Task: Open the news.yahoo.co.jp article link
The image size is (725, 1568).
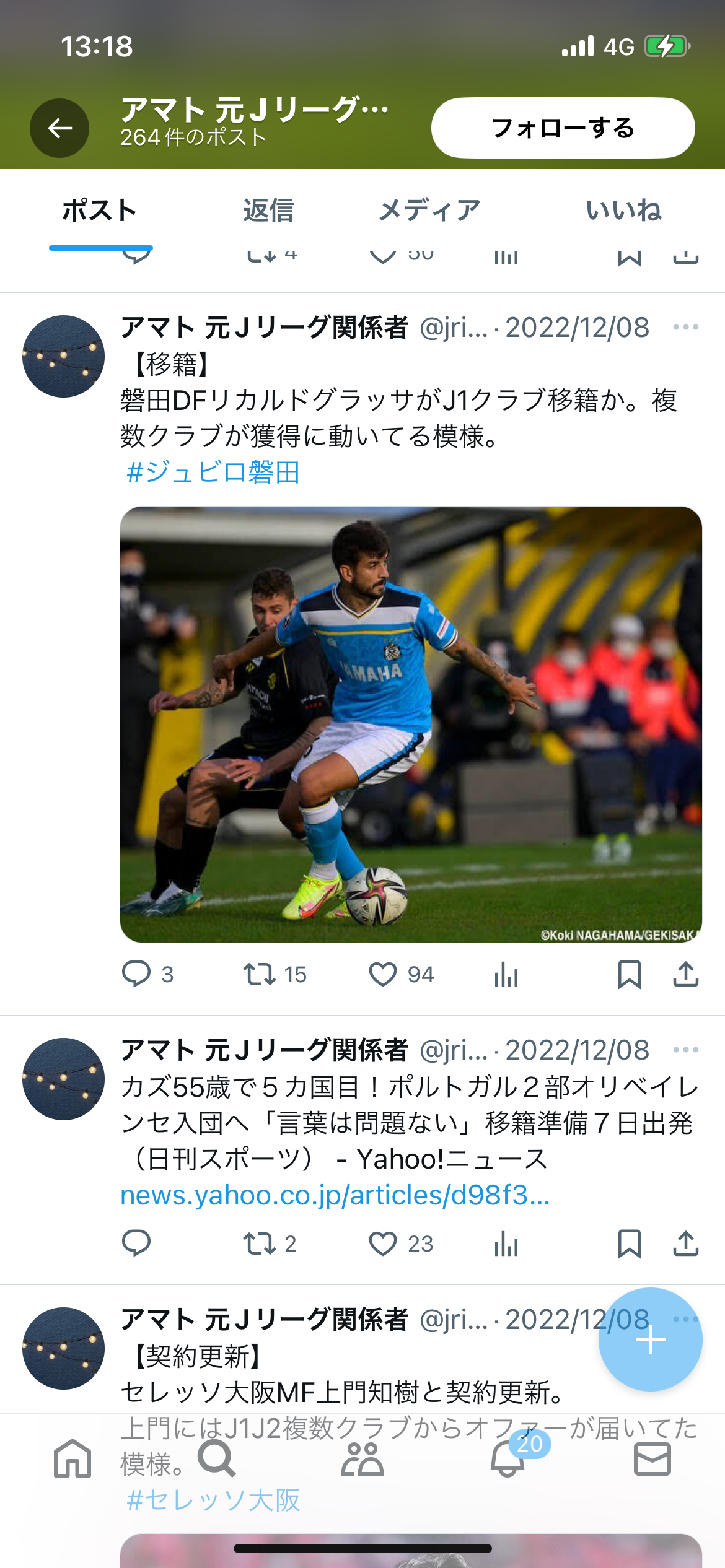Action: tap(335, 1195)
